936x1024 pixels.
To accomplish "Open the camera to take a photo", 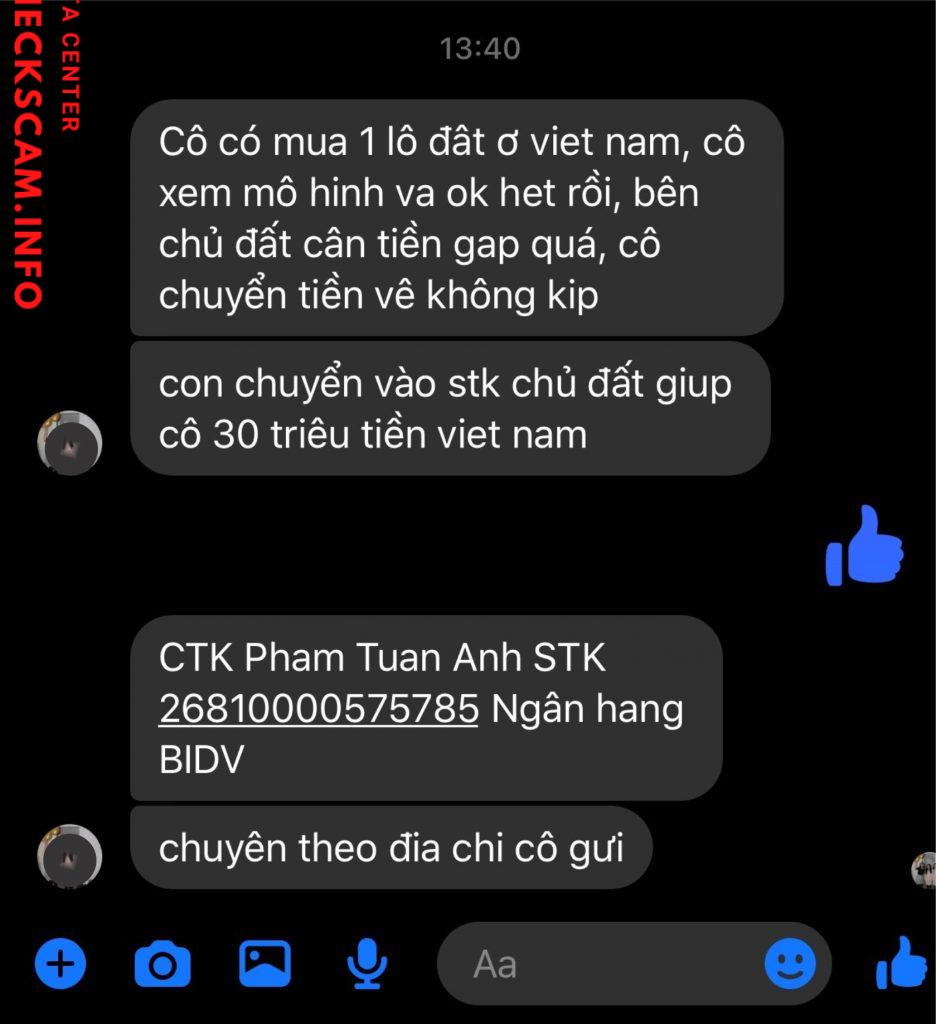I will 162,964.
